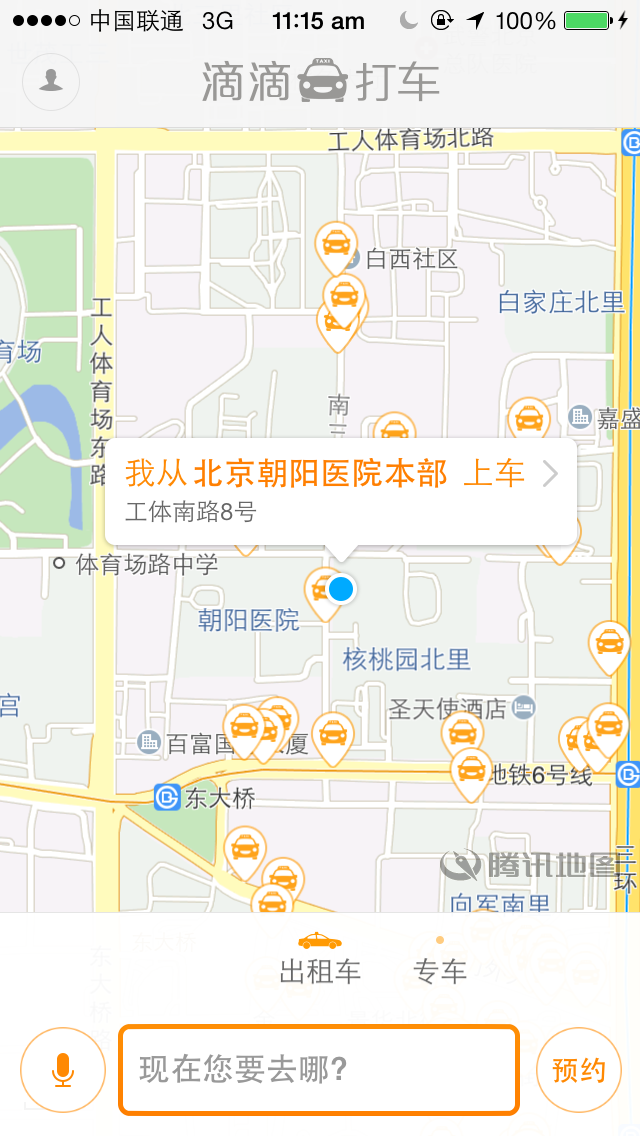
Task: Tap the 预约 reservation button
Action: pyautogui.click(x=579, y=1070)
